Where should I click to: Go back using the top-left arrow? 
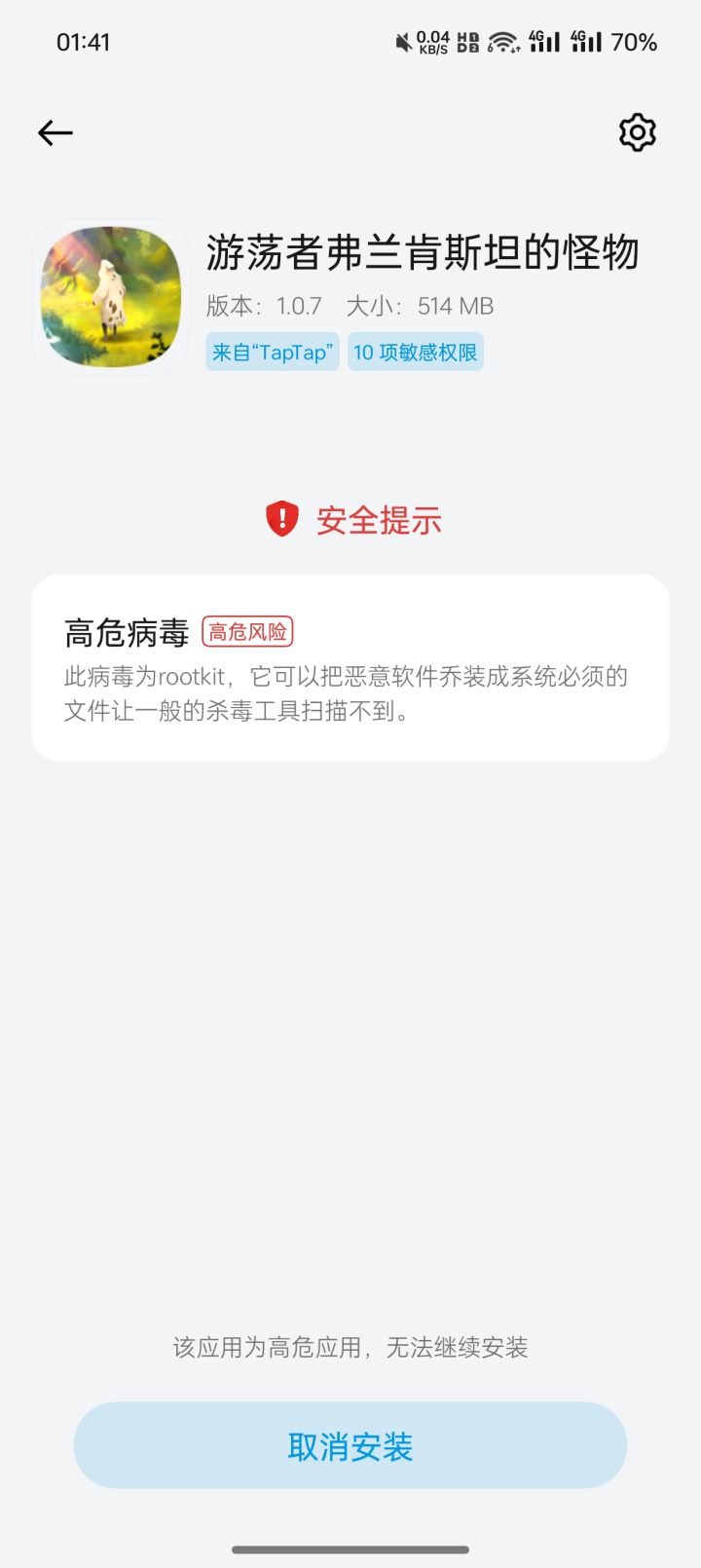(55, 132)
